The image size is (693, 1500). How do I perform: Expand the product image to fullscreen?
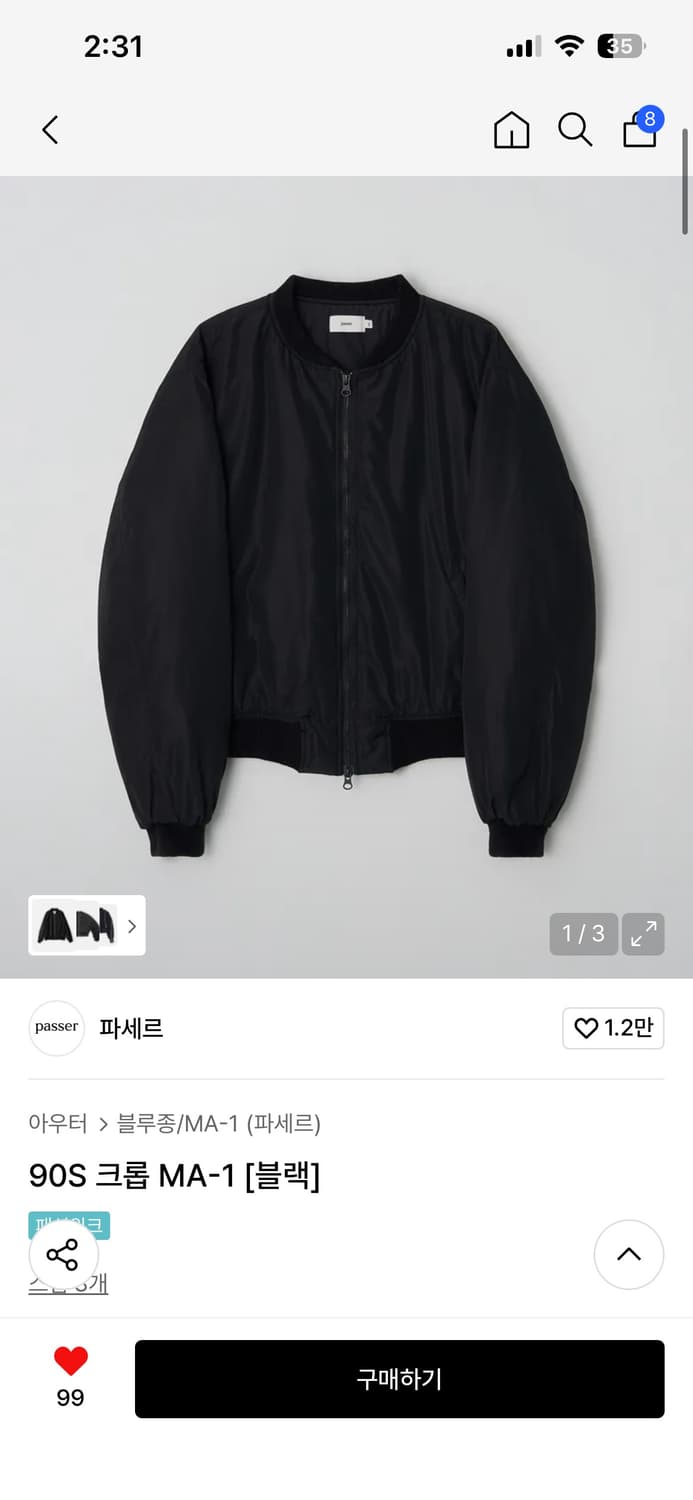643,934
